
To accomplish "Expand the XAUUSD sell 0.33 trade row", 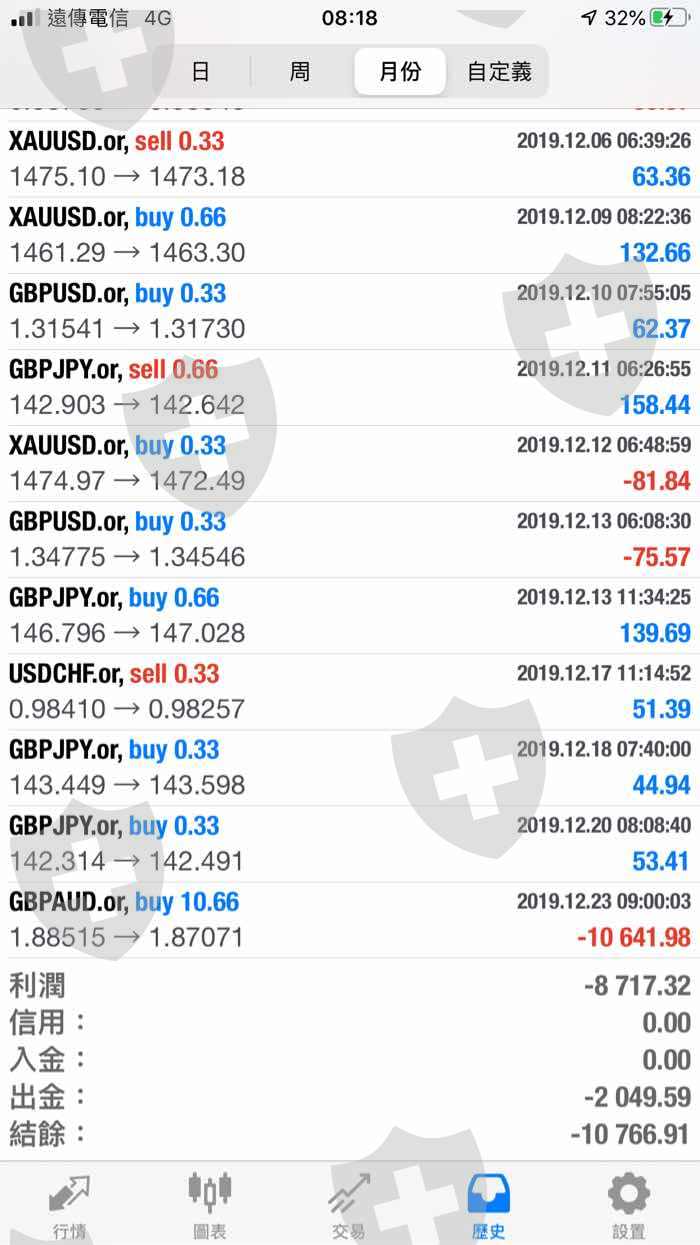I will point(350,159).
